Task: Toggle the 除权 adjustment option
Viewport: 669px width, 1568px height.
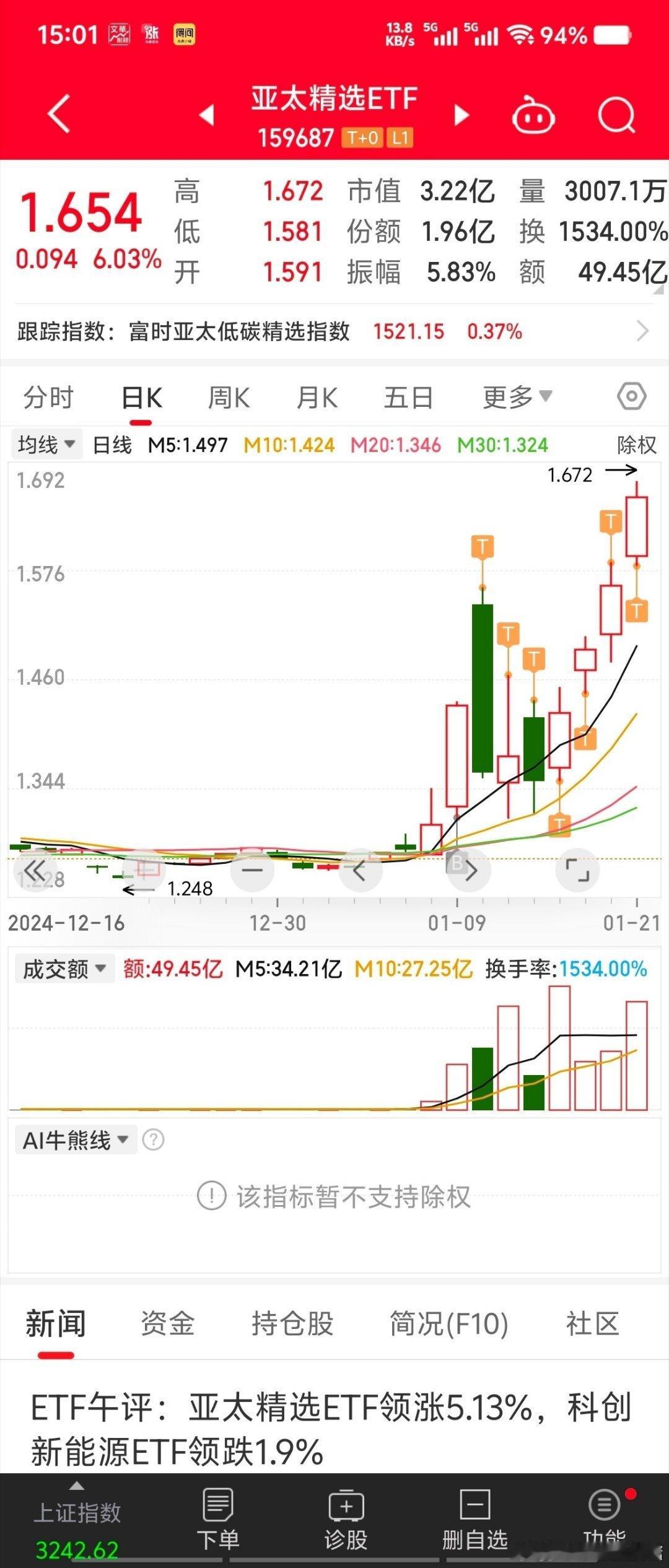Action: tap(636, 445)
